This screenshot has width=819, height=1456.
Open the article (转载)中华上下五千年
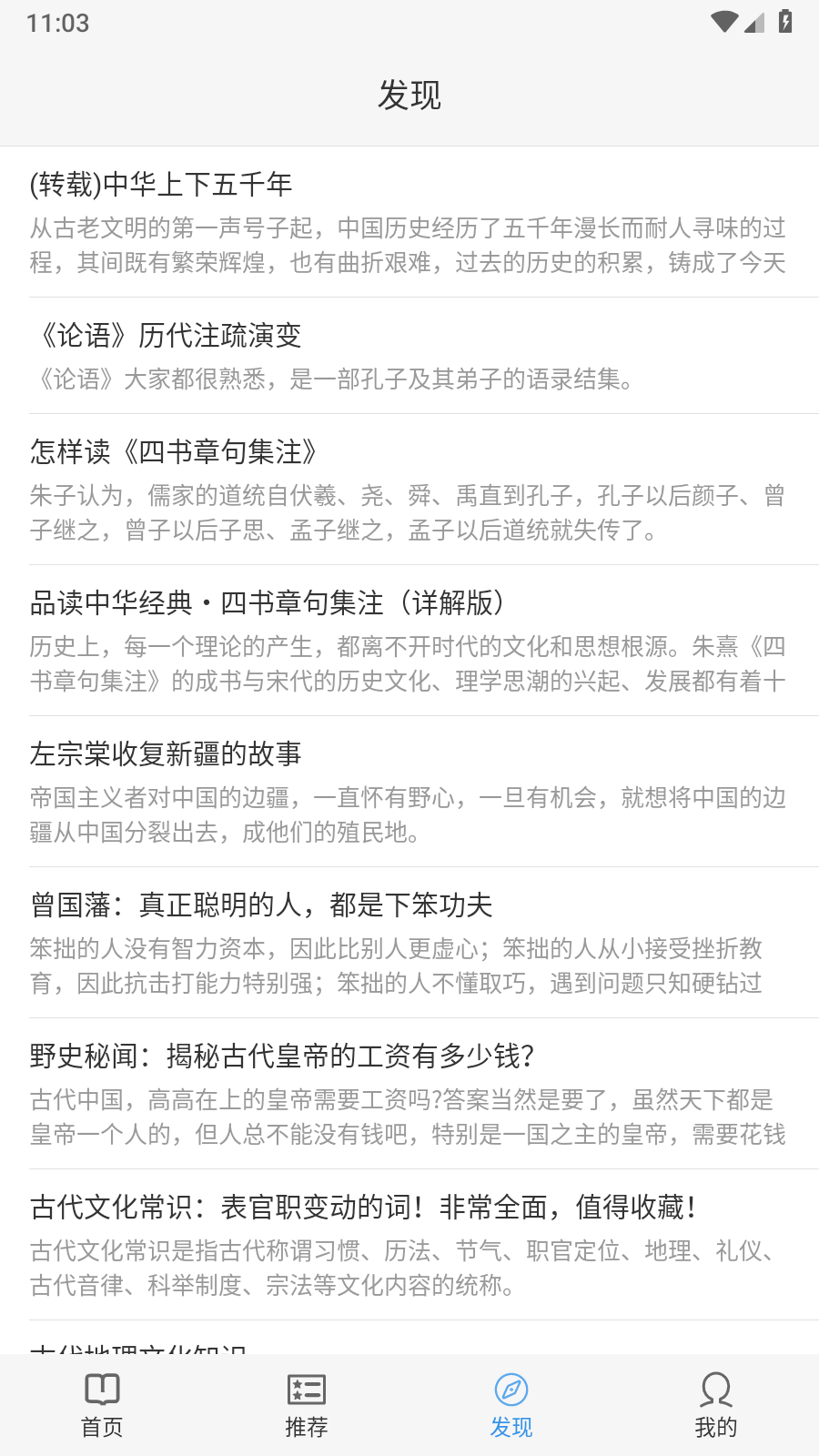click(x=409, y=222)
